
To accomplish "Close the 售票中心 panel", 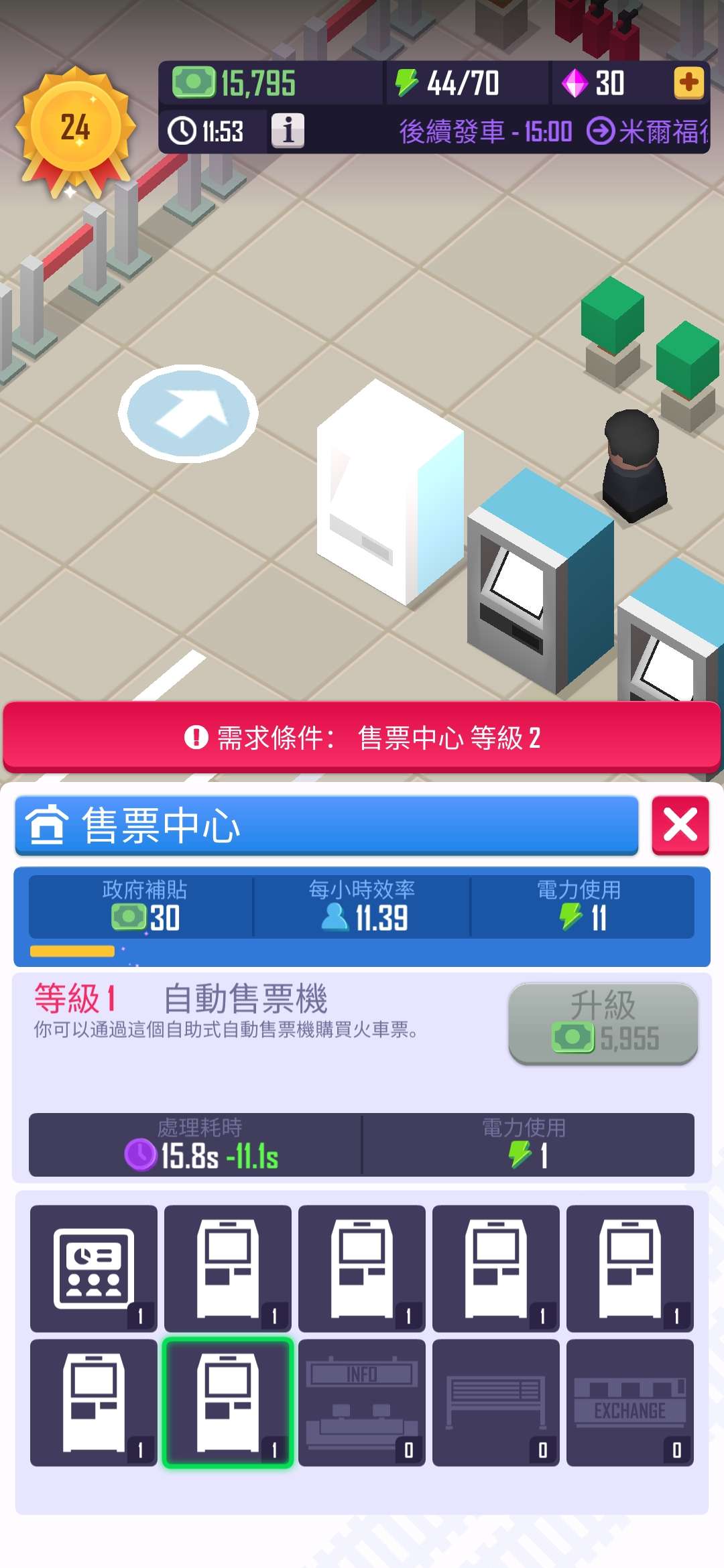I will [680, 824].
